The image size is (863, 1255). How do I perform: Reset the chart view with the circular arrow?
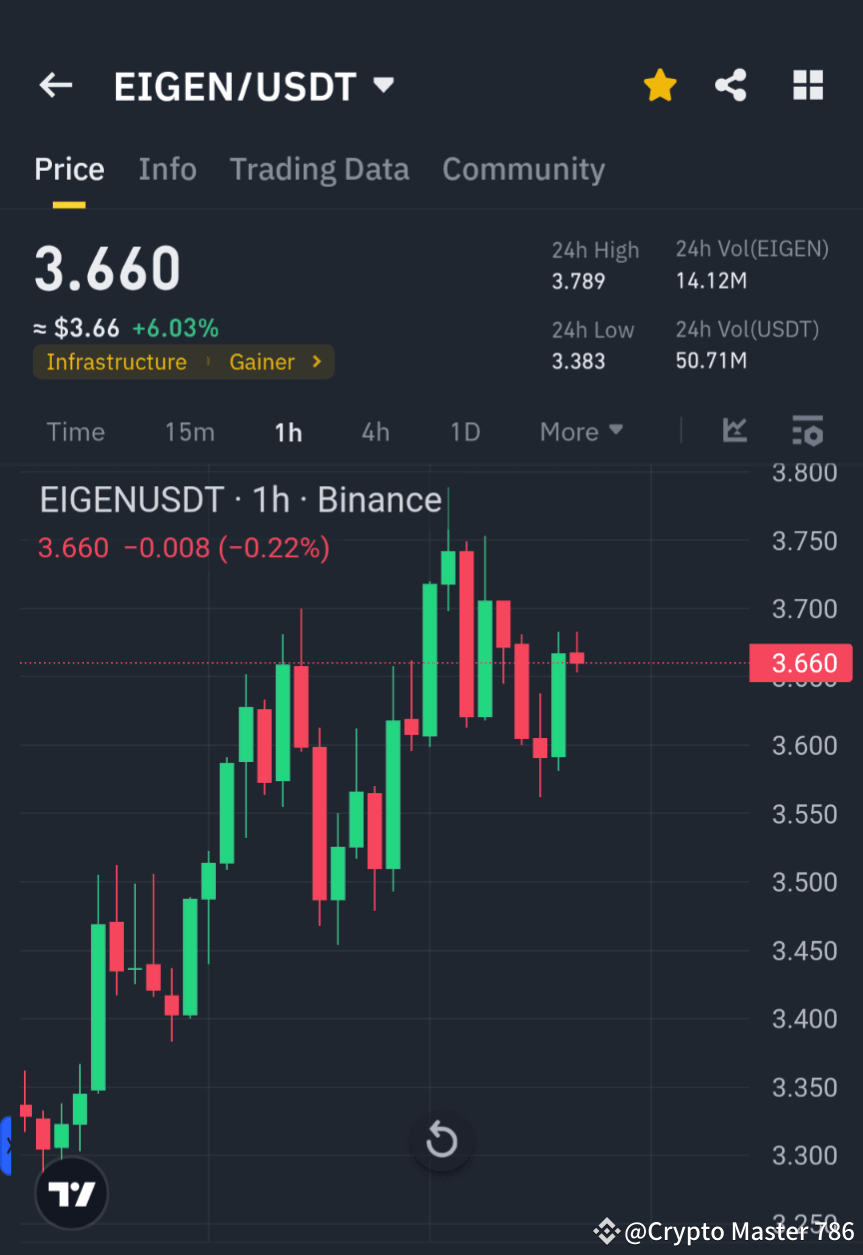(441, 1140)
